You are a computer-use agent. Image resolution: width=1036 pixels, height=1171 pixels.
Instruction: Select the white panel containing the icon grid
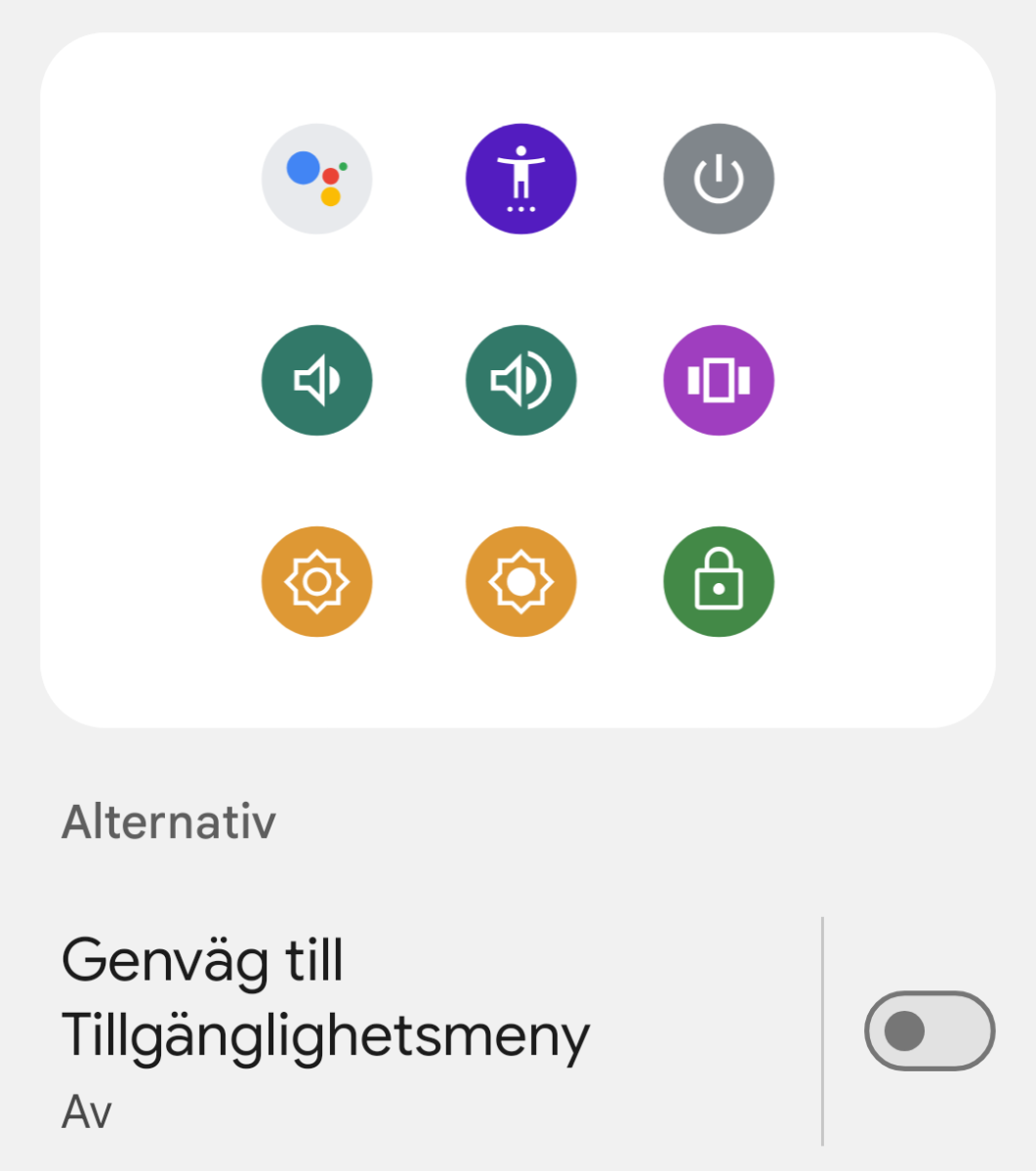(518, 380)
